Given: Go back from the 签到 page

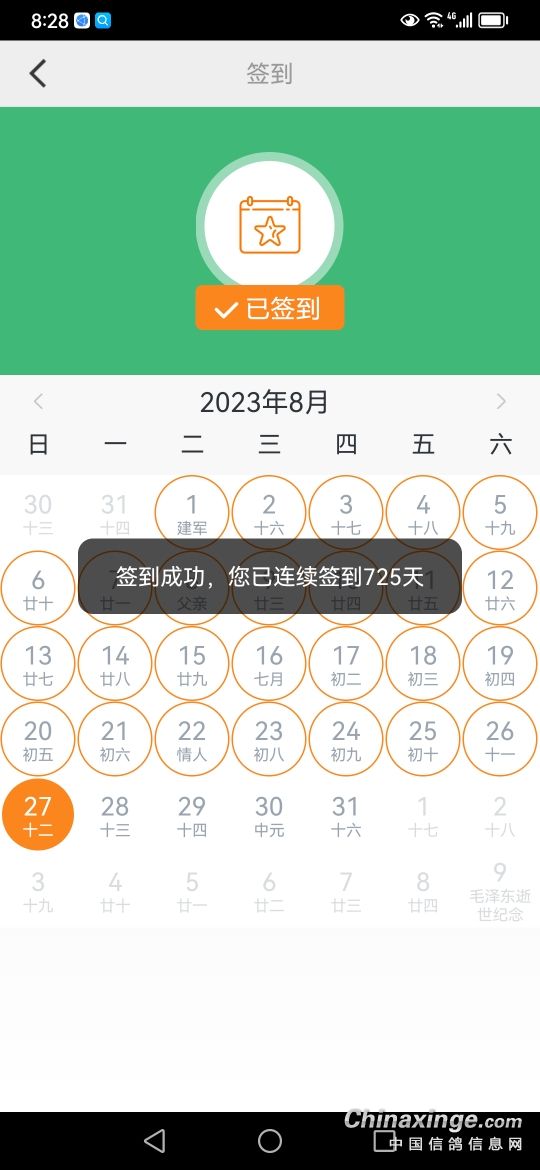Looking at the screenshot, I should tap(37, 73).
